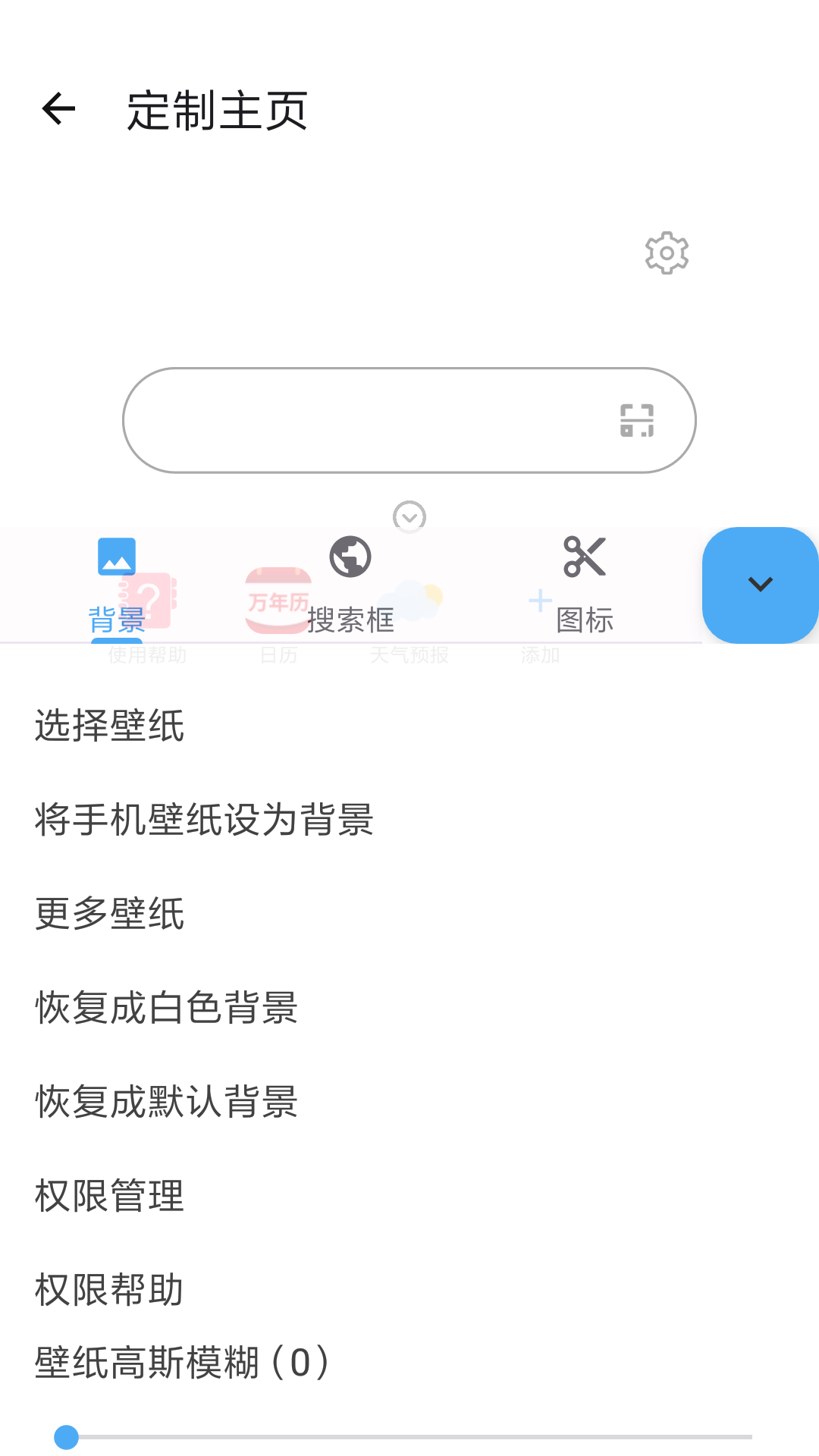Image resolution: width=819 pixels, height=1456 pixels.
Task: Collapse the panel with blue chevron button
Action: click(760, 585)
